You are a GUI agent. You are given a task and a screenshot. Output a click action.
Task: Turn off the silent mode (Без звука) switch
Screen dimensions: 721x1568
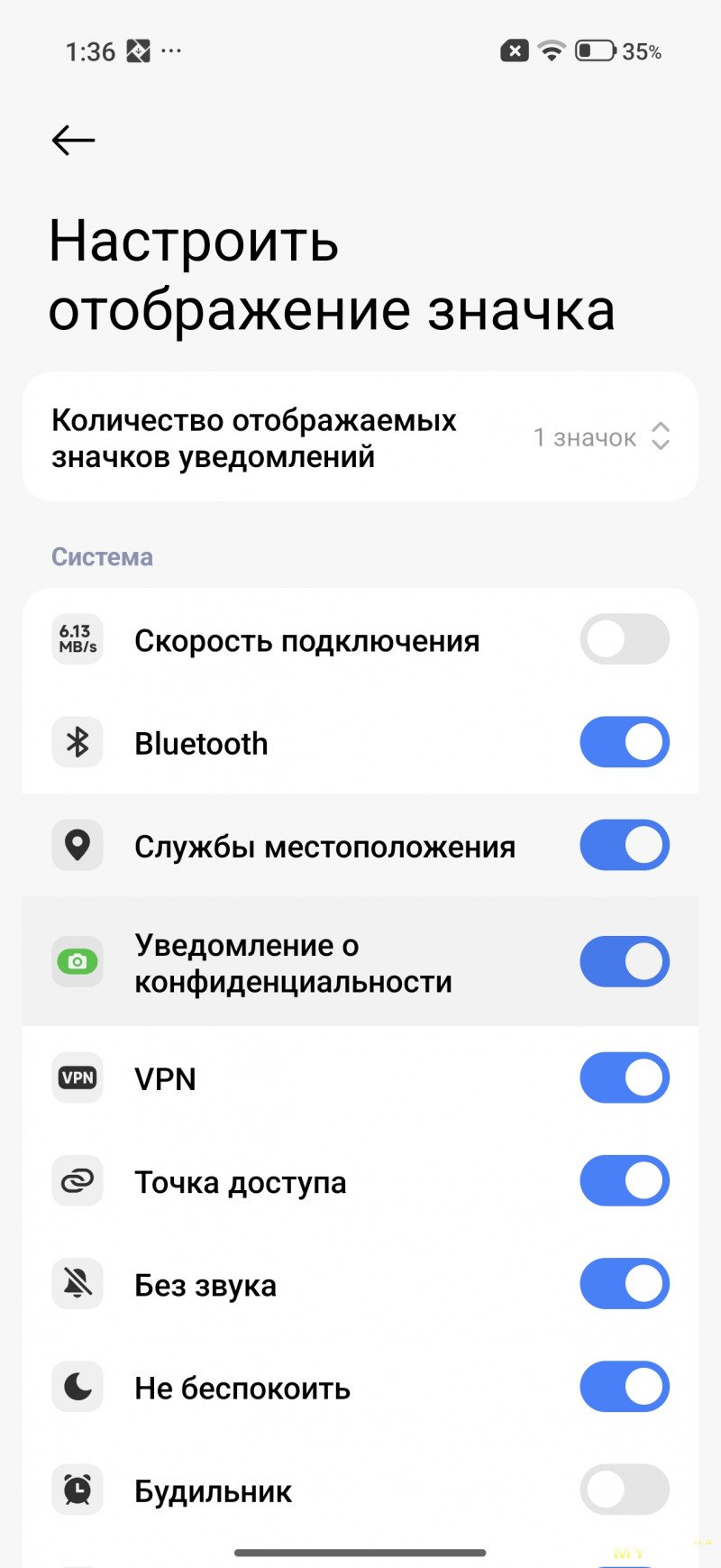point(624,1283)
